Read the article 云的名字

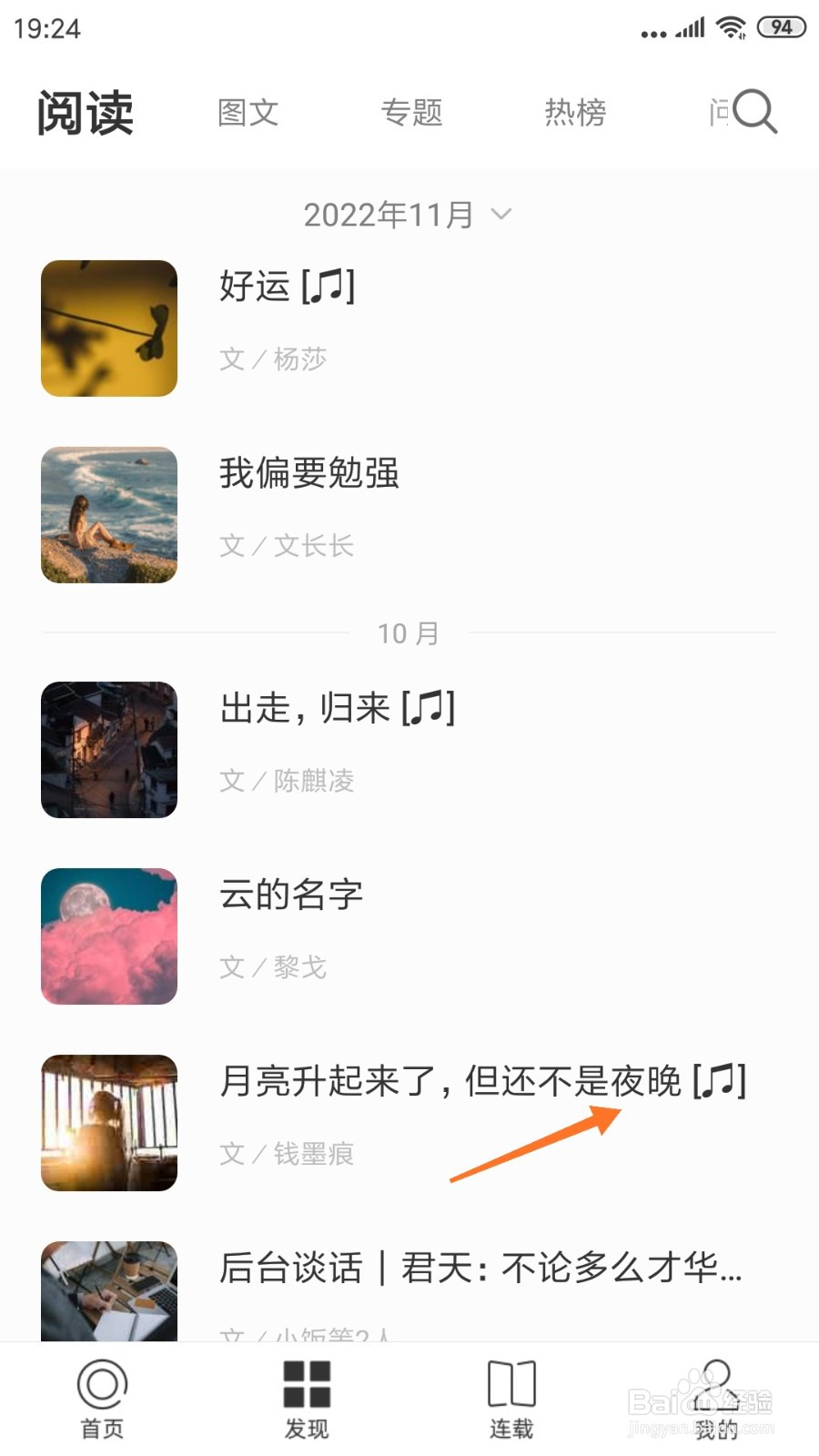click(291, 895)
